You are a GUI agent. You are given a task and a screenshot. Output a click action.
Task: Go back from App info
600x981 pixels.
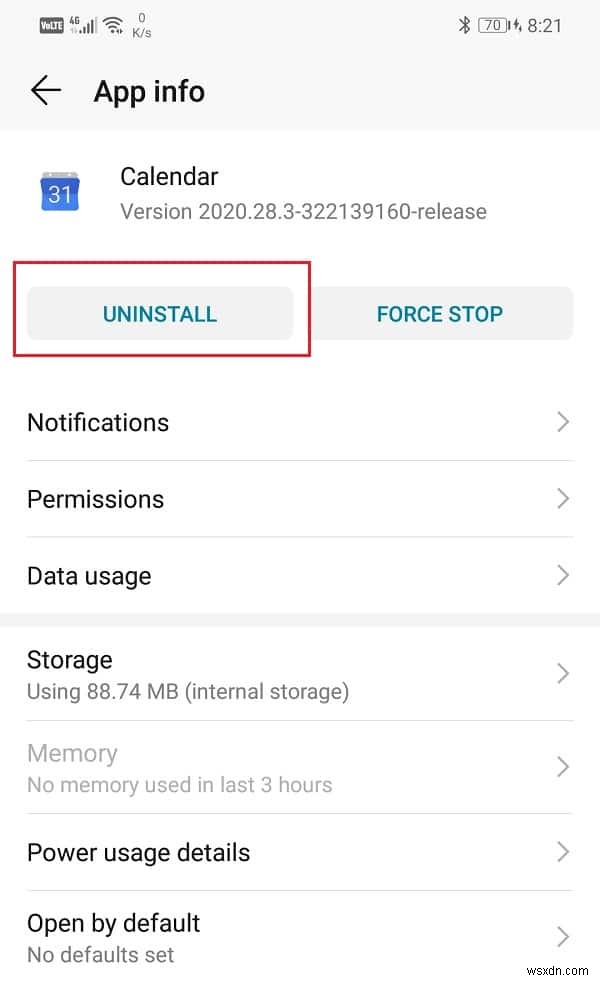pos(46,91)
